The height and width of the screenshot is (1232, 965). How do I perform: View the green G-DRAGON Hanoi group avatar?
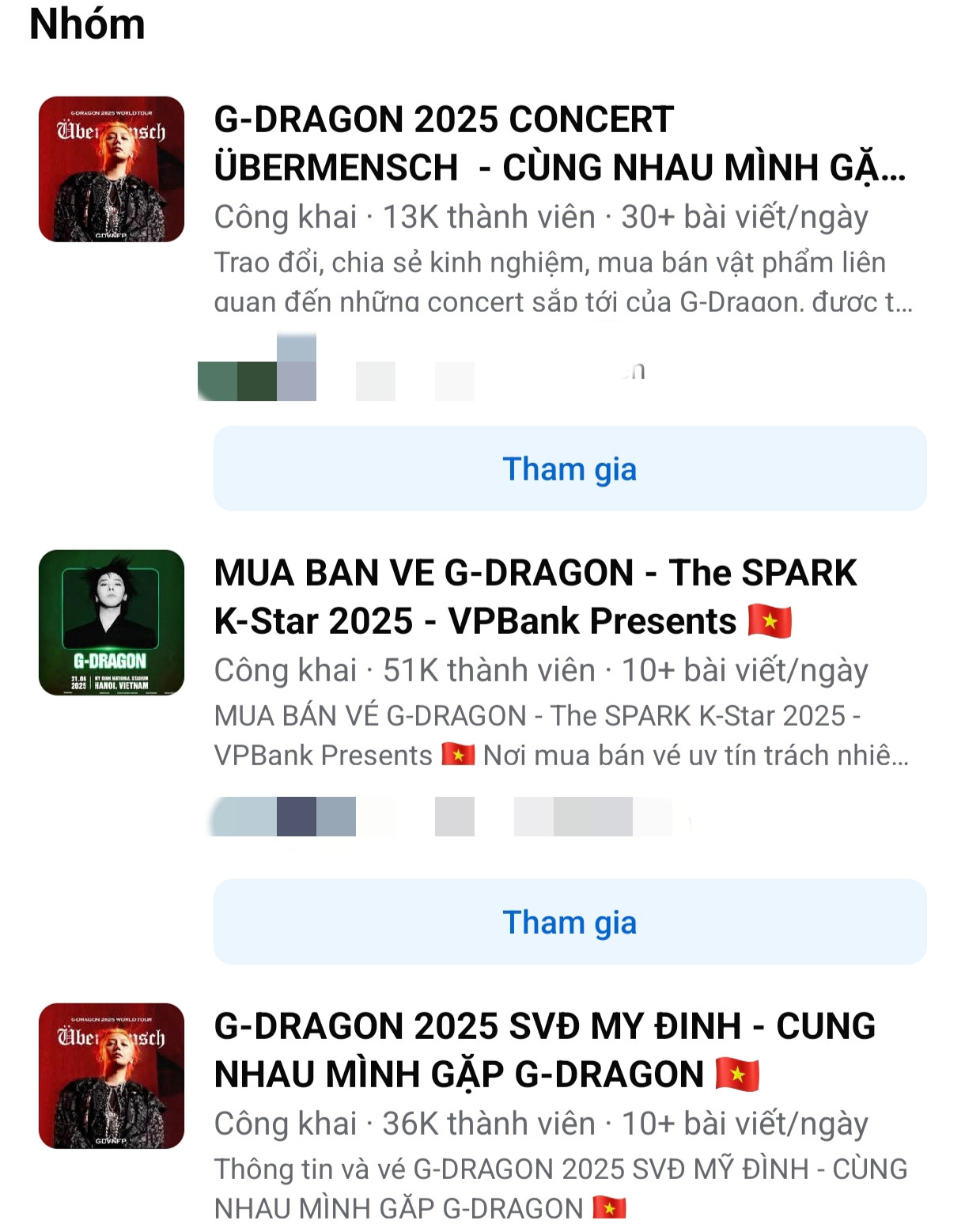coord(112,623)
